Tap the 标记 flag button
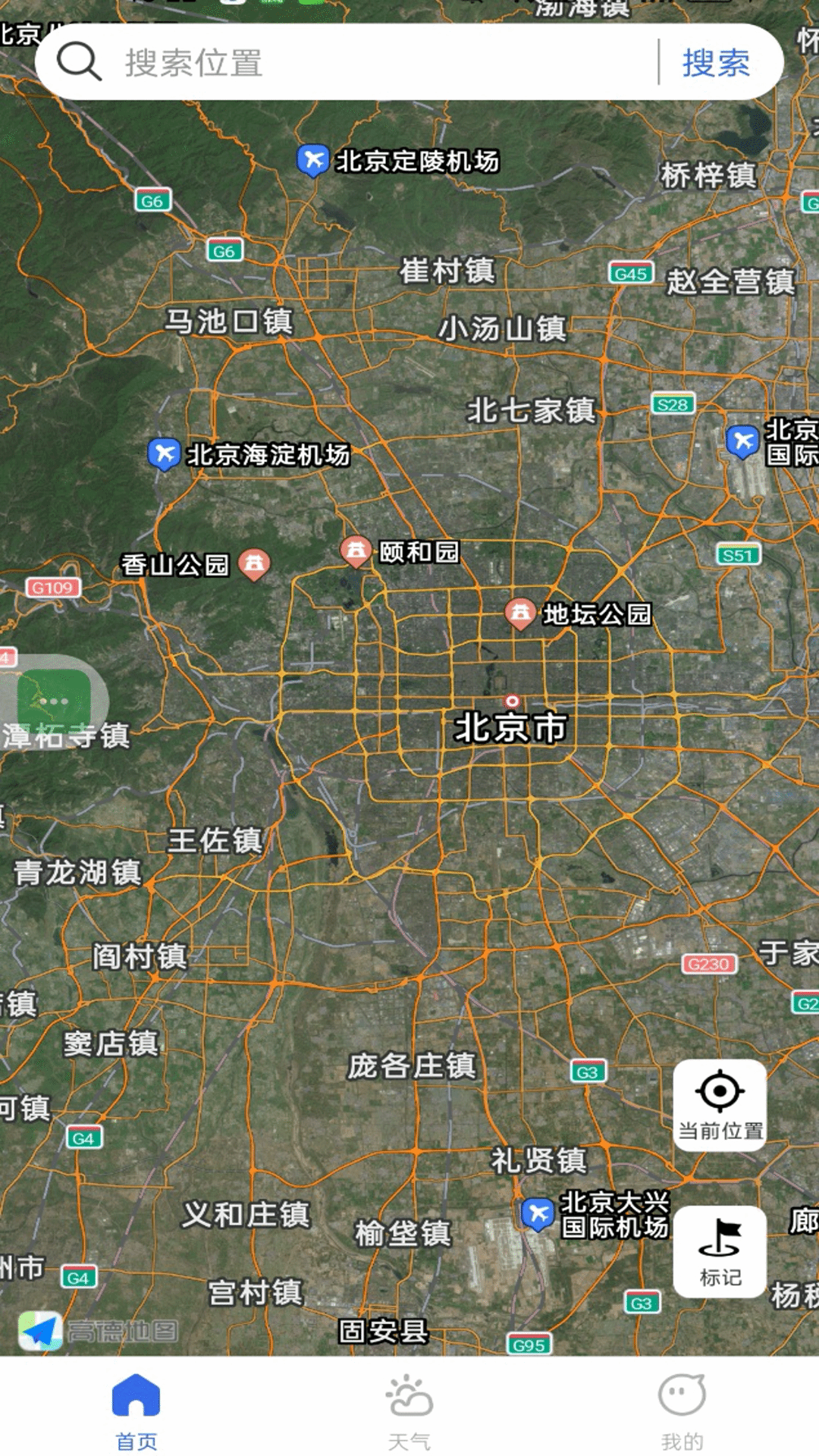The image size is (819, 1456). 720,1251
